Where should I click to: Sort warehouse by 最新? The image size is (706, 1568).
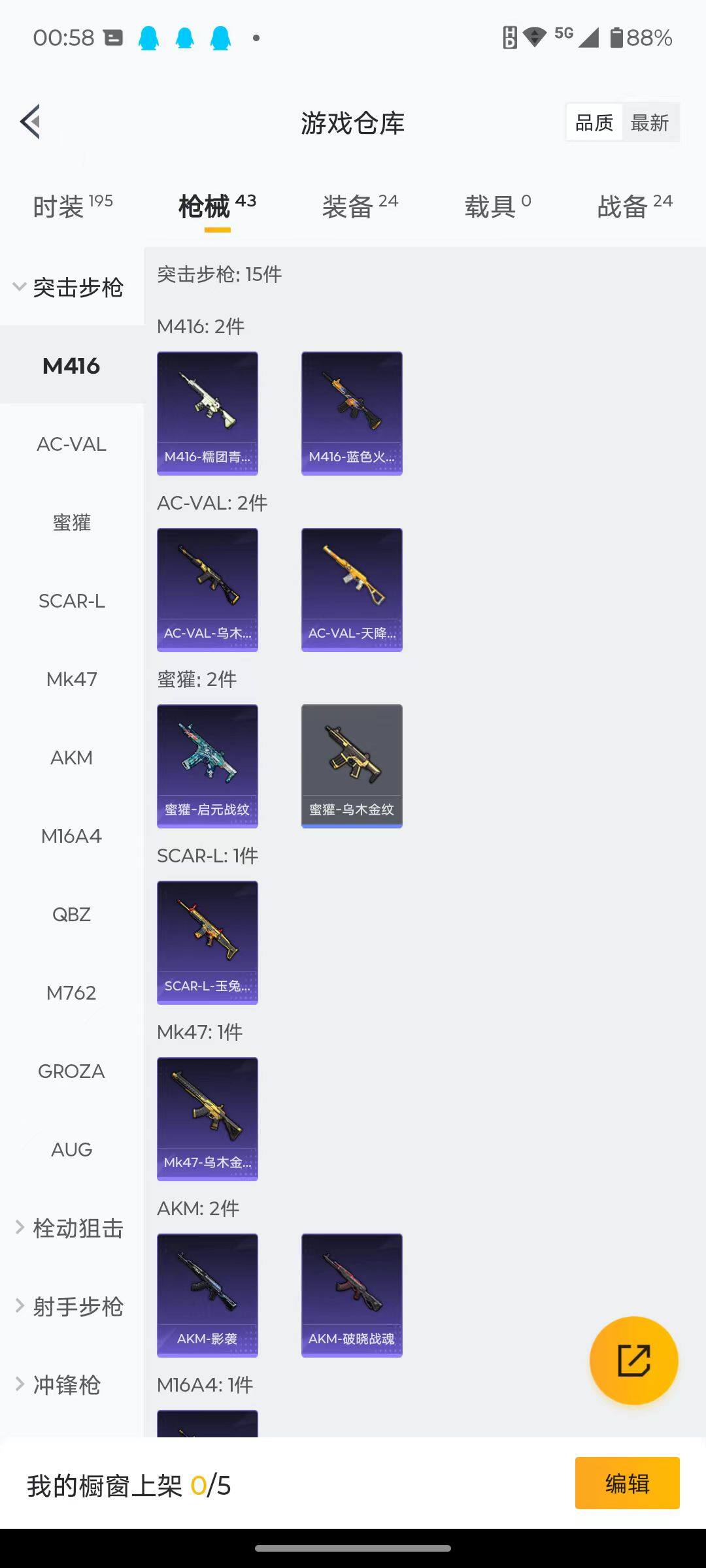pyautogui.click(x=650, y=123)
